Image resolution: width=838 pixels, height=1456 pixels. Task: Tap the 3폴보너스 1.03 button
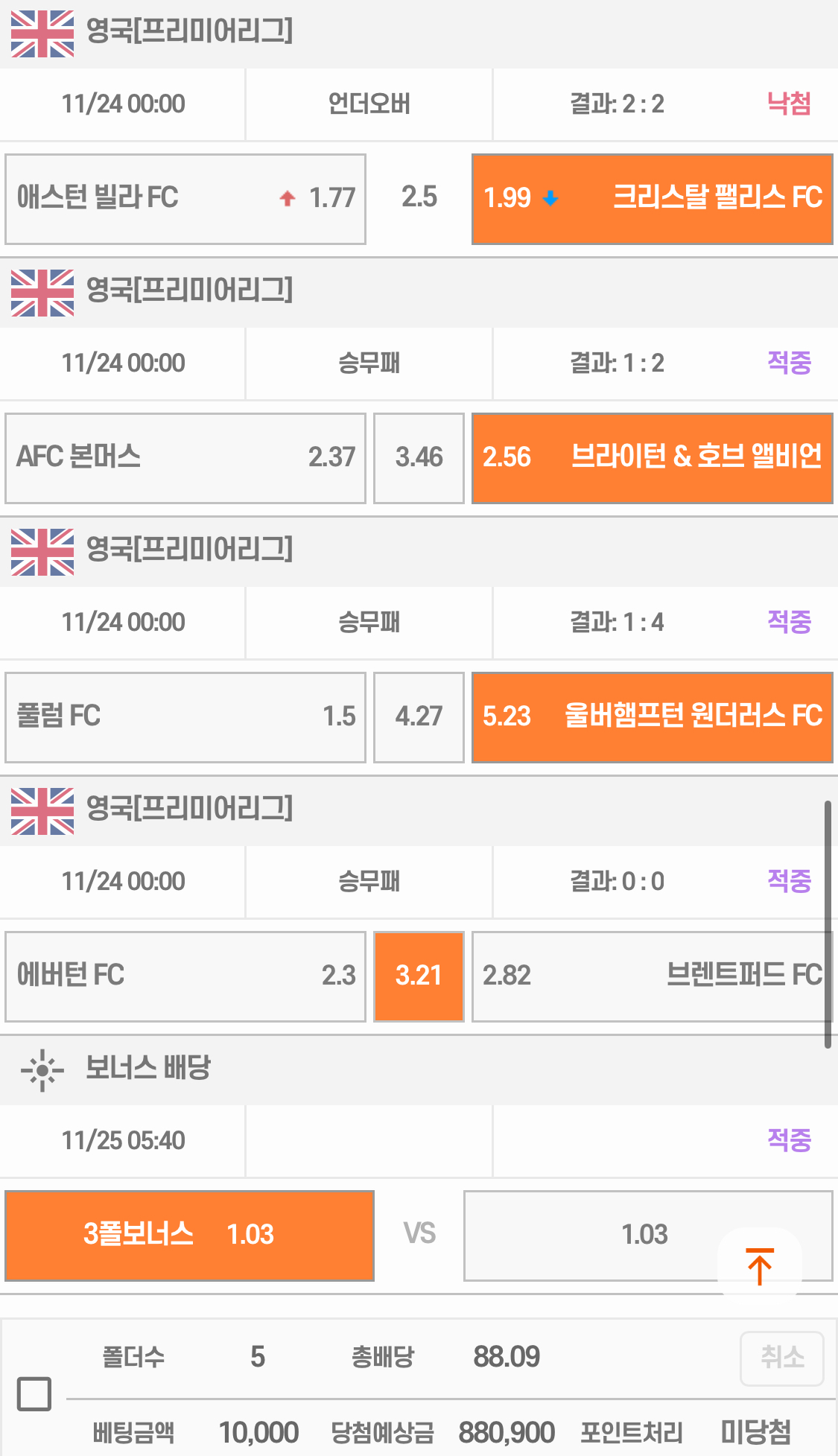coord(189,1236)
